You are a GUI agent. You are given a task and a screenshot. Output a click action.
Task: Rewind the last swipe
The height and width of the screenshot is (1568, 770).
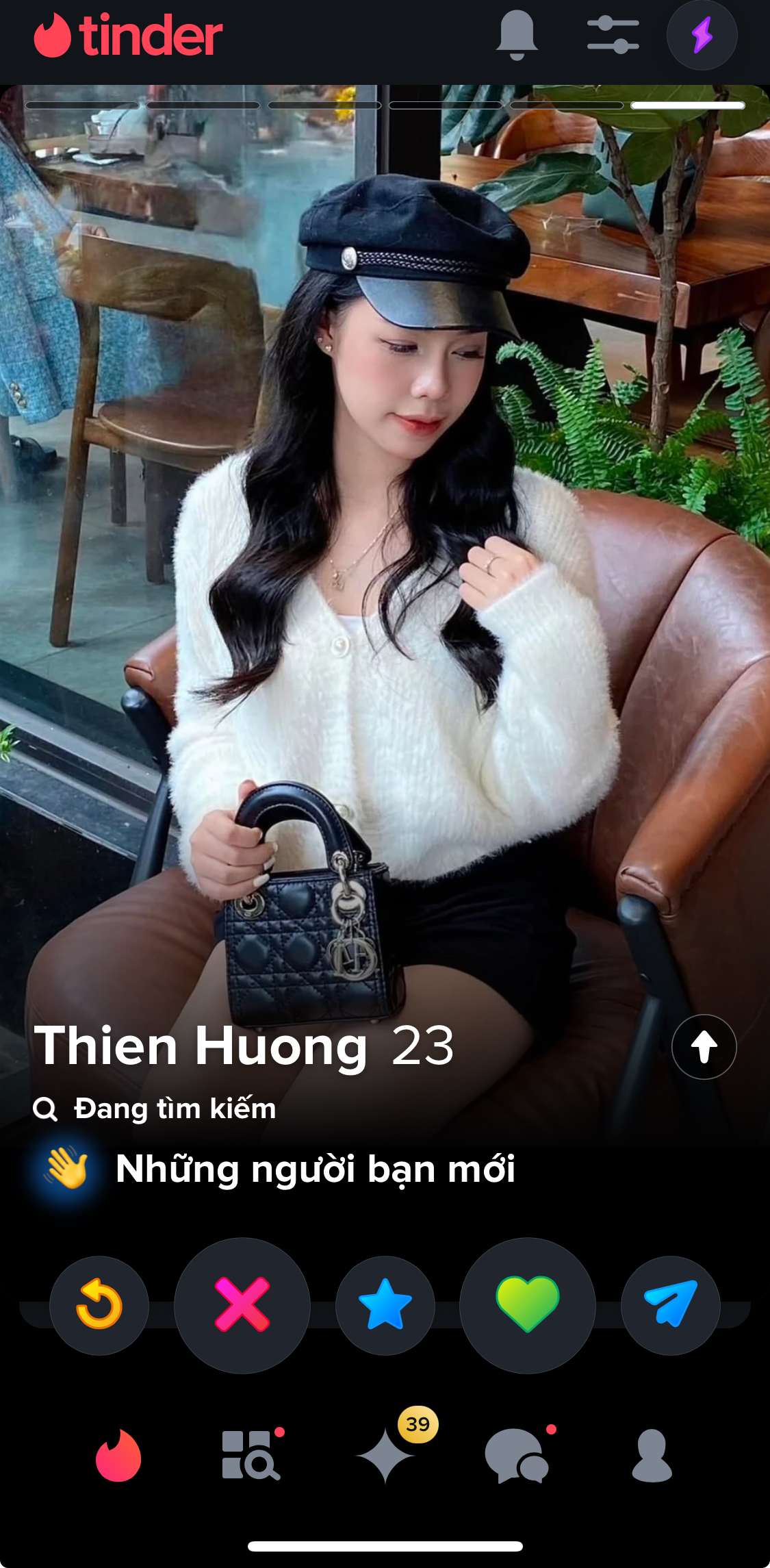(99, 1305)
